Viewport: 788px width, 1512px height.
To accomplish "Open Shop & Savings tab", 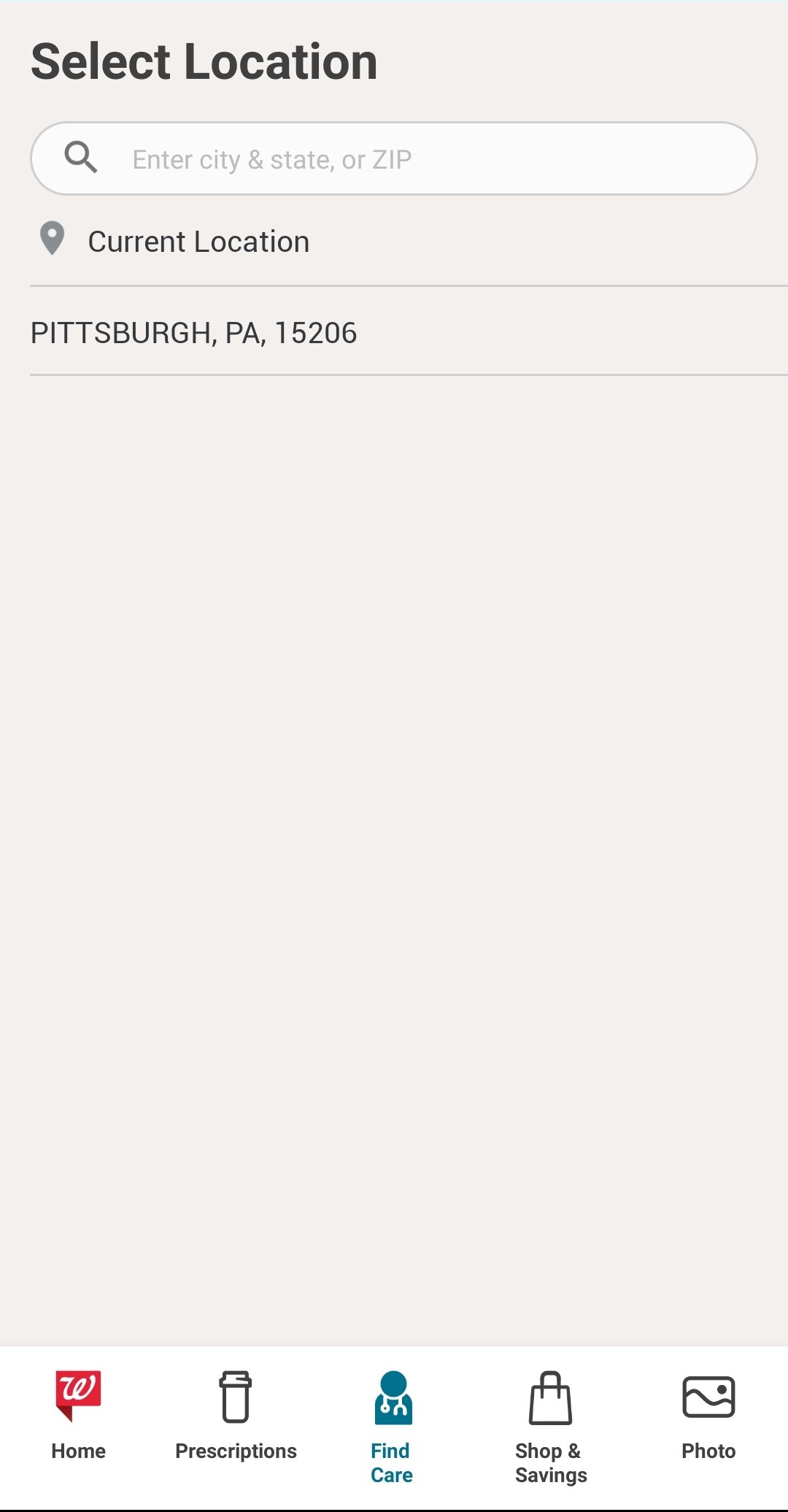I will click(x=551, y=1427).
